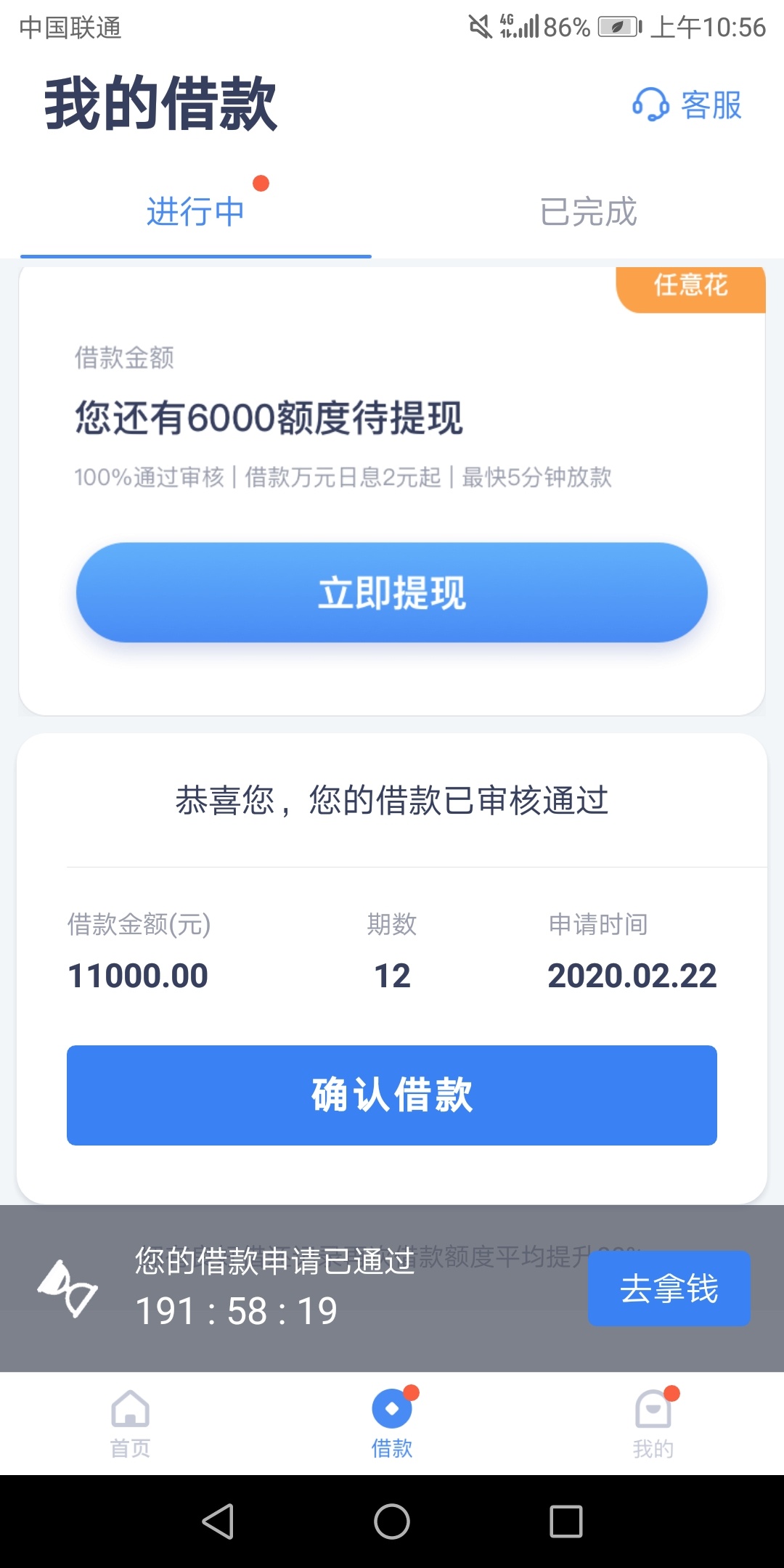Open system recent apps
Image resolution: width=784 pixels, height=1568 pixels.
tap(566, 1522)
